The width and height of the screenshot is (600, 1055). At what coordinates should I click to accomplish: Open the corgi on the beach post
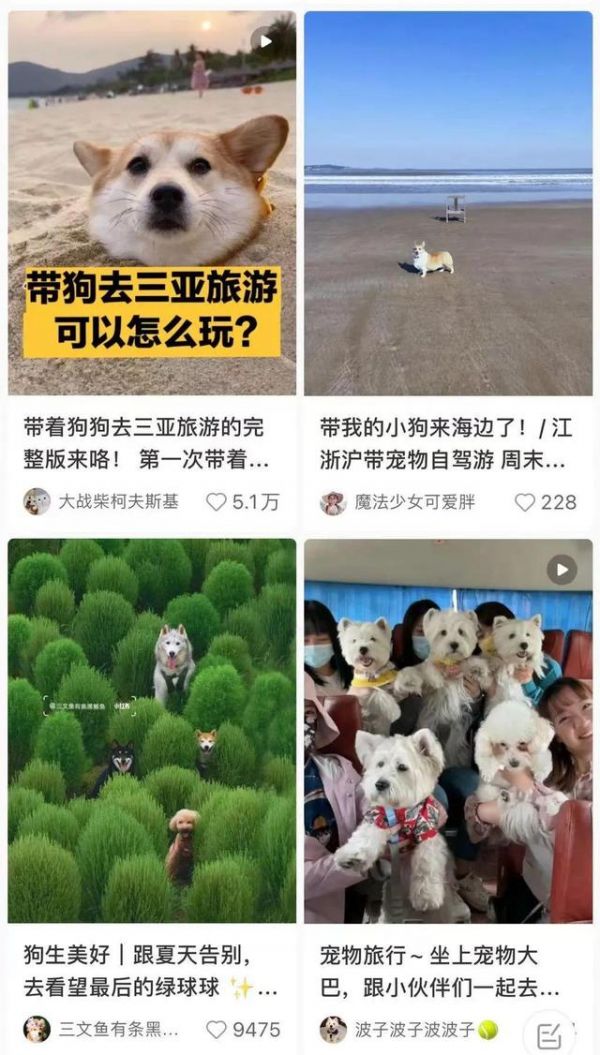click(448, 203)
